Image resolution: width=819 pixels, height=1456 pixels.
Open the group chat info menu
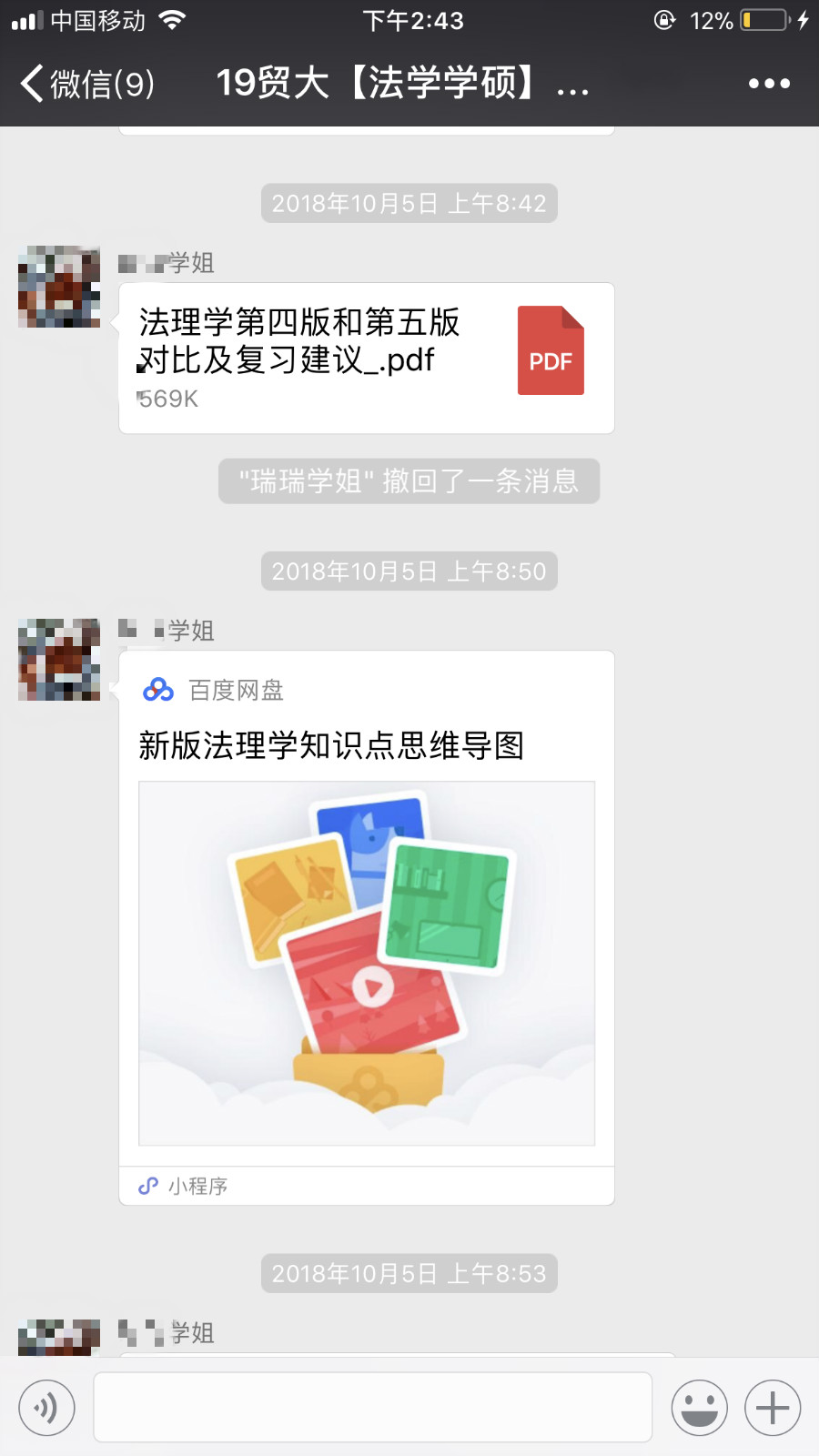pos(769,84)
